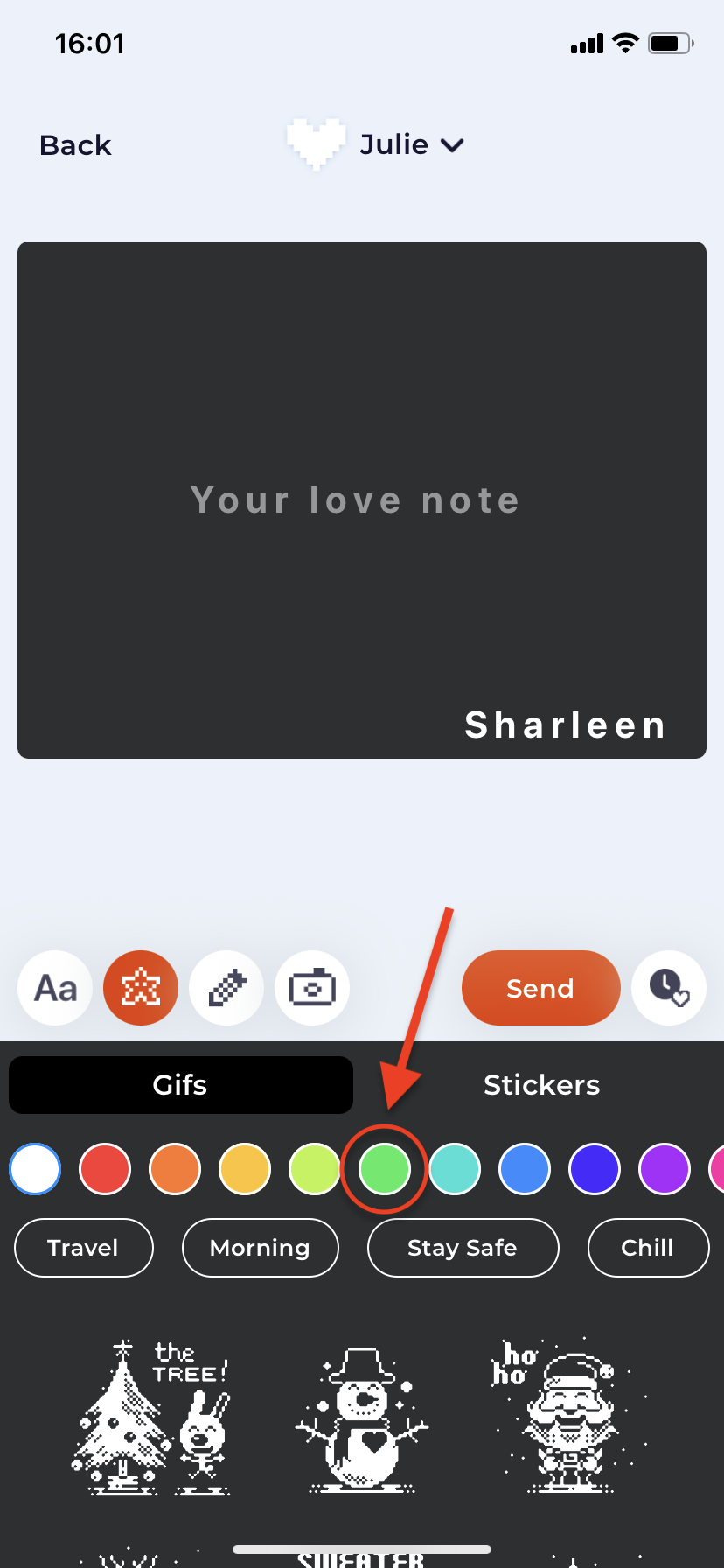The height and width of the screenshot is (1568, 724).
Task: Select the white color swatch
Action: (35, 1169)
